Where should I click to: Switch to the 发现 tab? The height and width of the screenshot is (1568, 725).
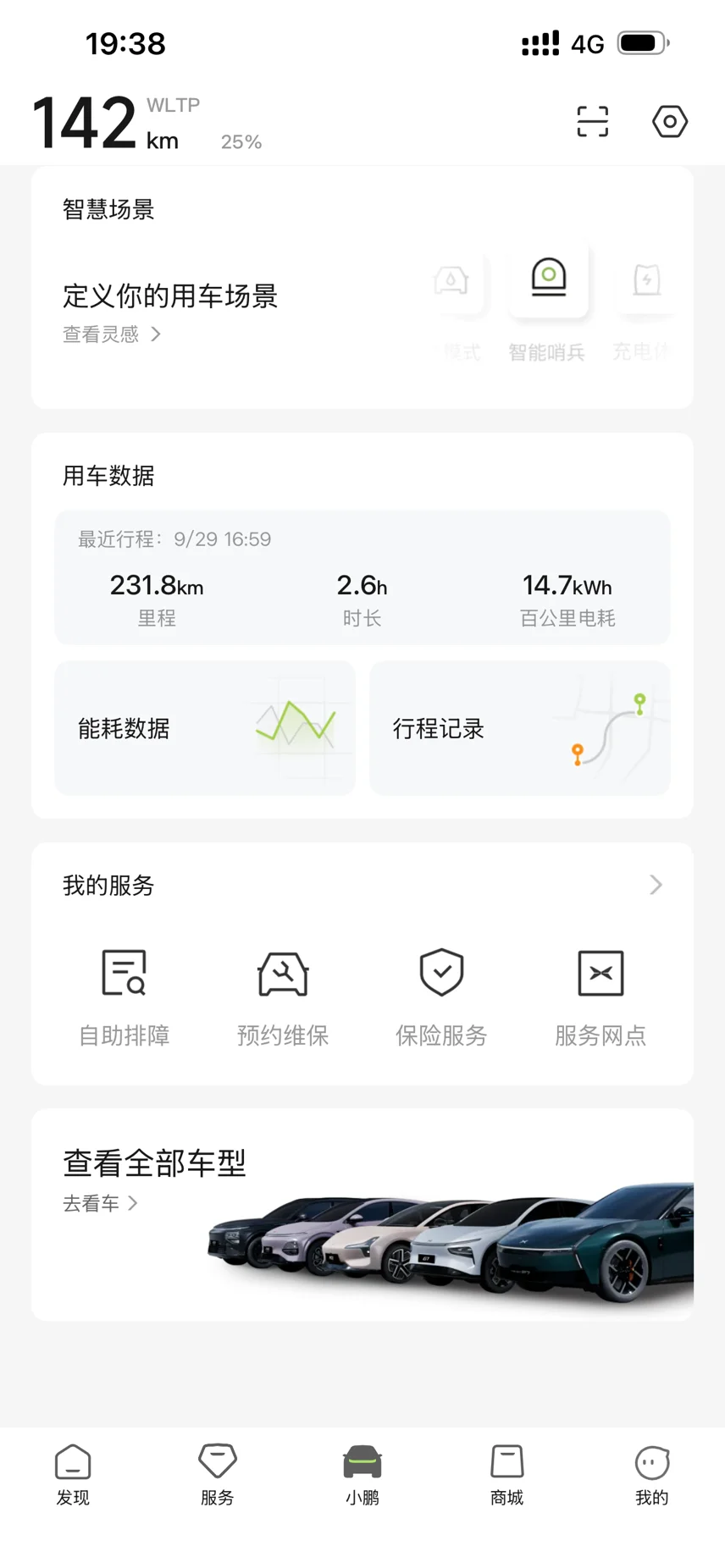point(73,1474)
